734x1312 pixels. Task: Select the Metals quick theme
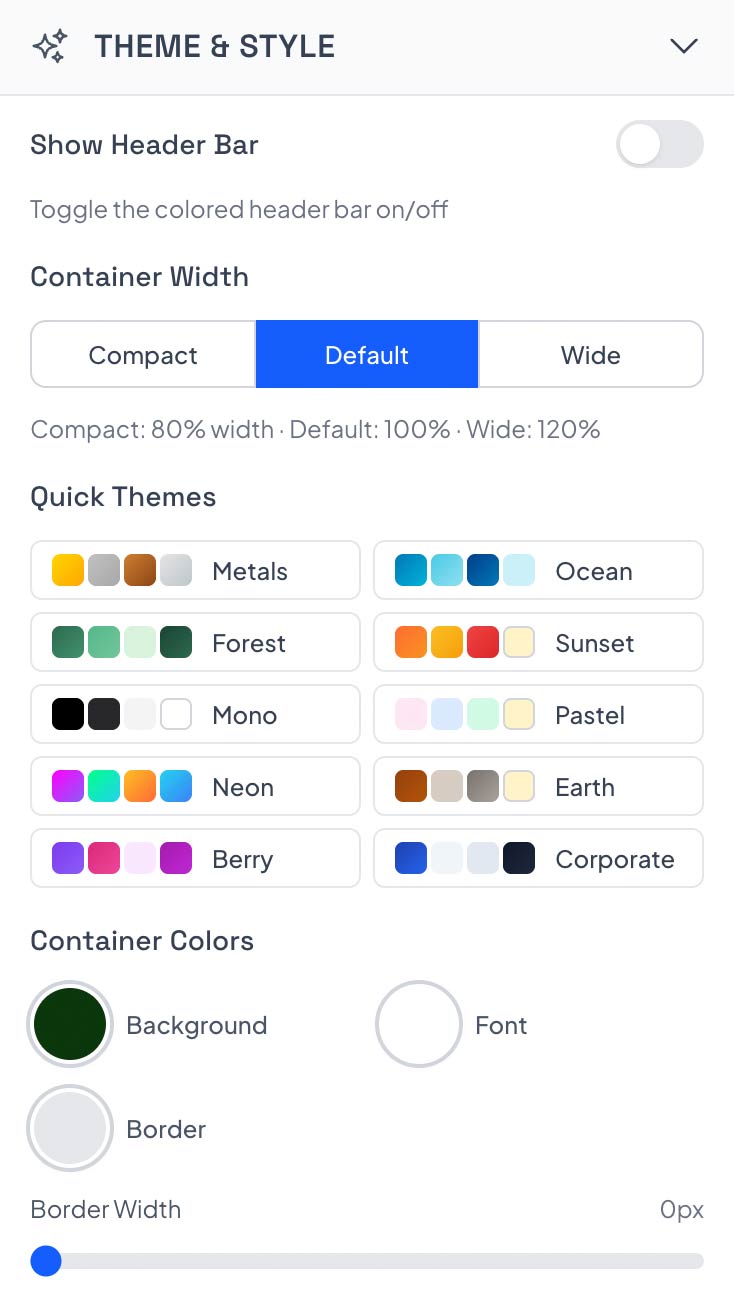194,570
